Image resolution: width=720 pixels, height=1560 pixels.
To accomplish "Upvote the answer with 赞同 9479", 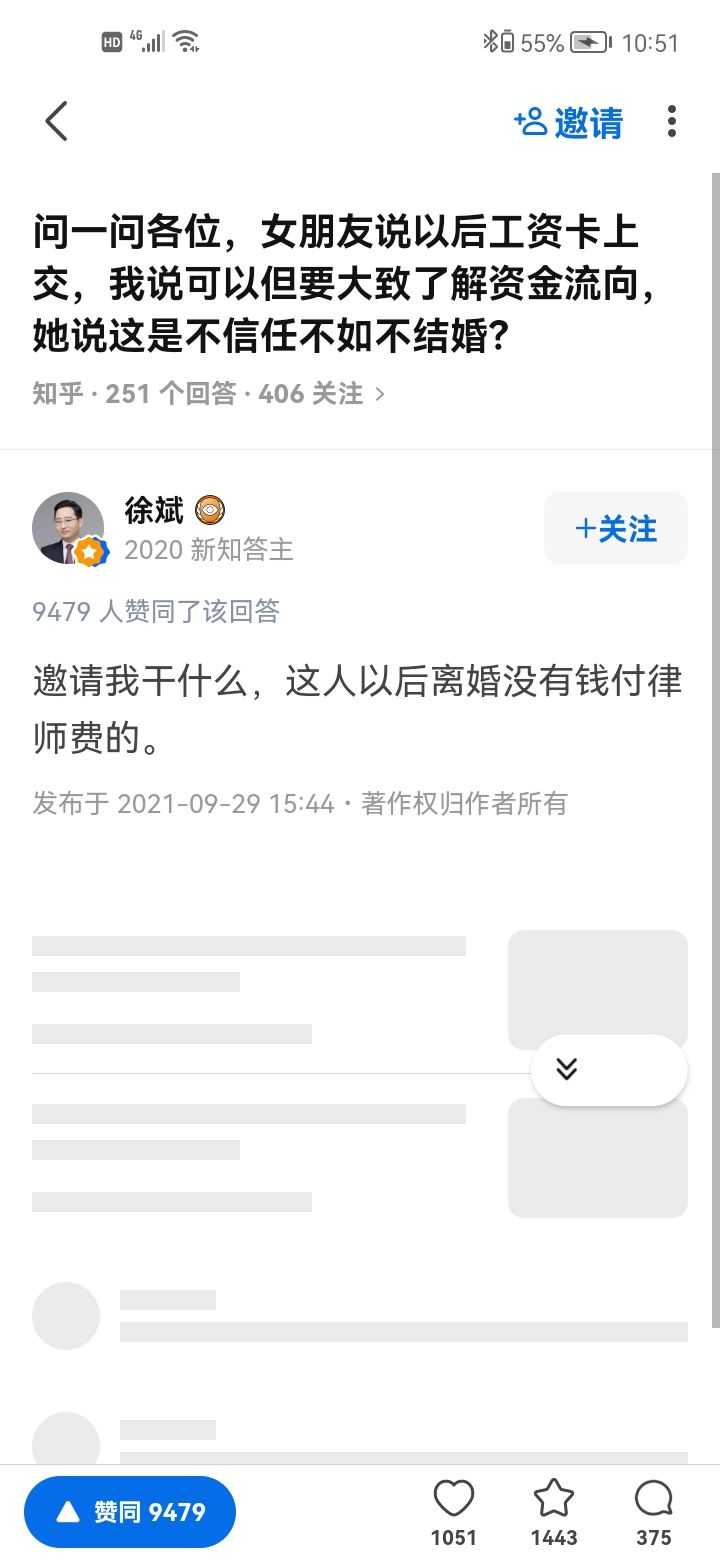I will (130, 1512).
